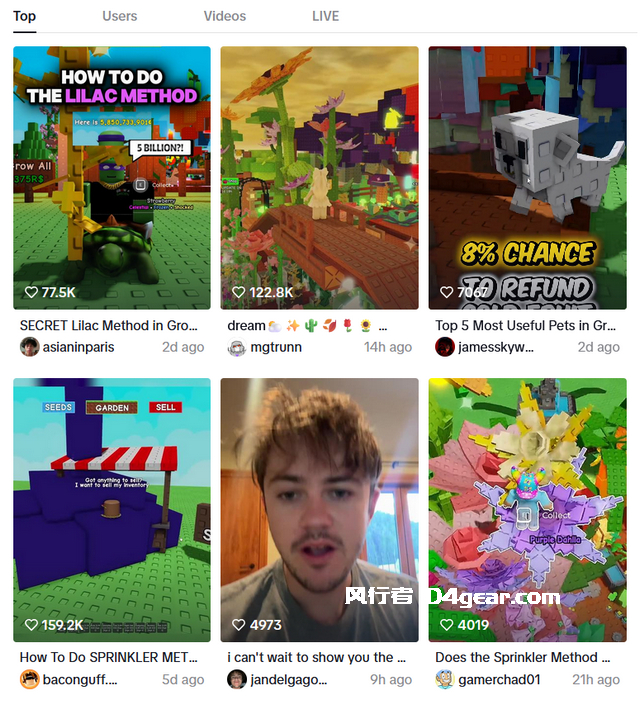
Task: Switch to the Videos tab
Action: tap(224, 16)
